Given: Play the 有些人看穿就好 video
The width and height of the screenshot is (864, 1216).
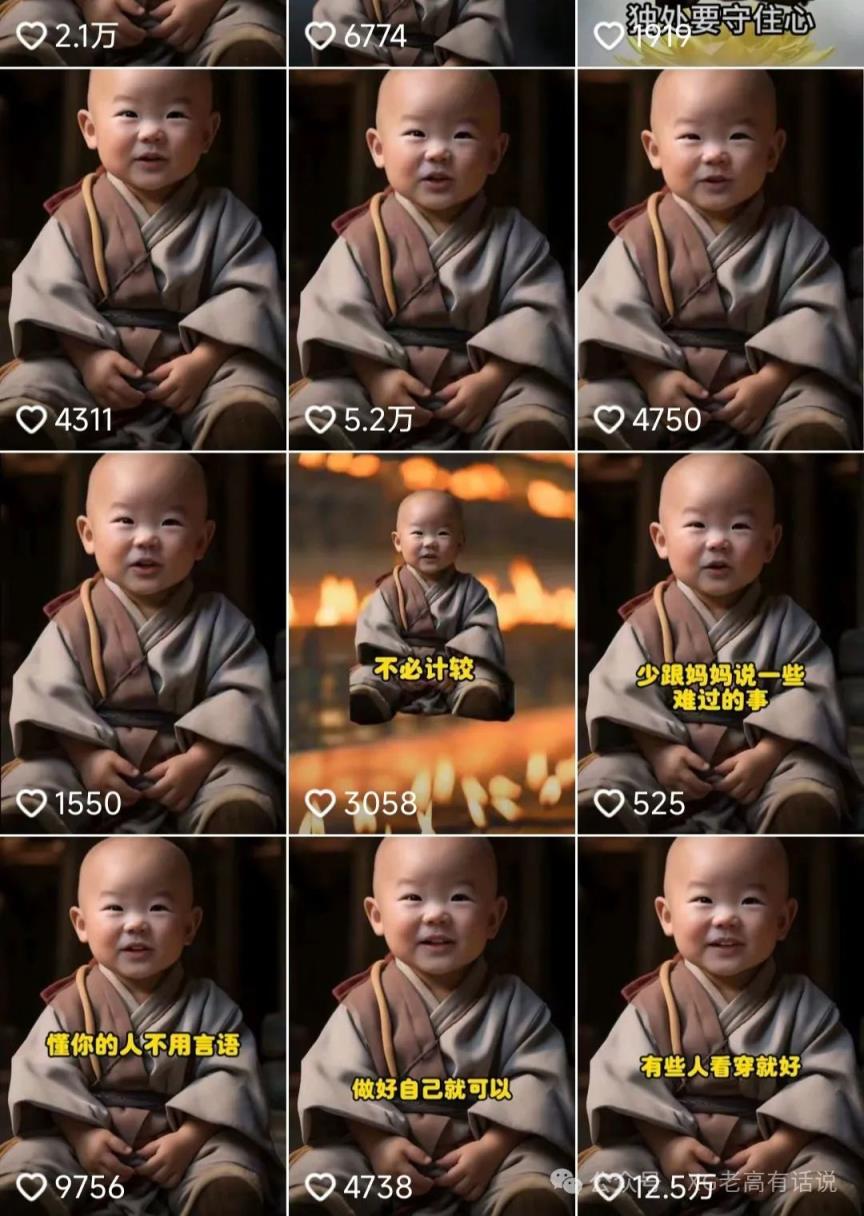Looking at the screenshot, I should [720, 1025].
